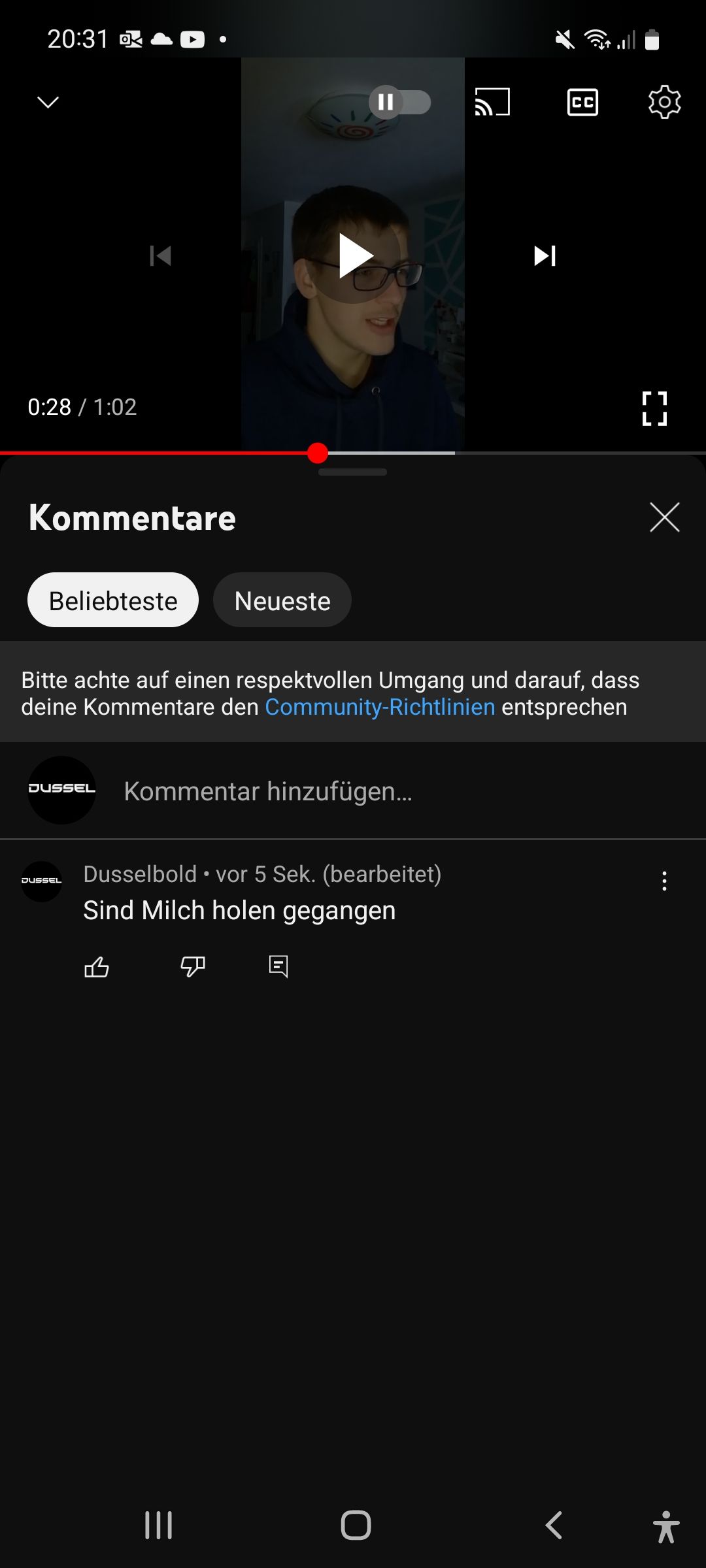Dislike Dusselbold's comment

pyautogui.click(x=193, y=966)
